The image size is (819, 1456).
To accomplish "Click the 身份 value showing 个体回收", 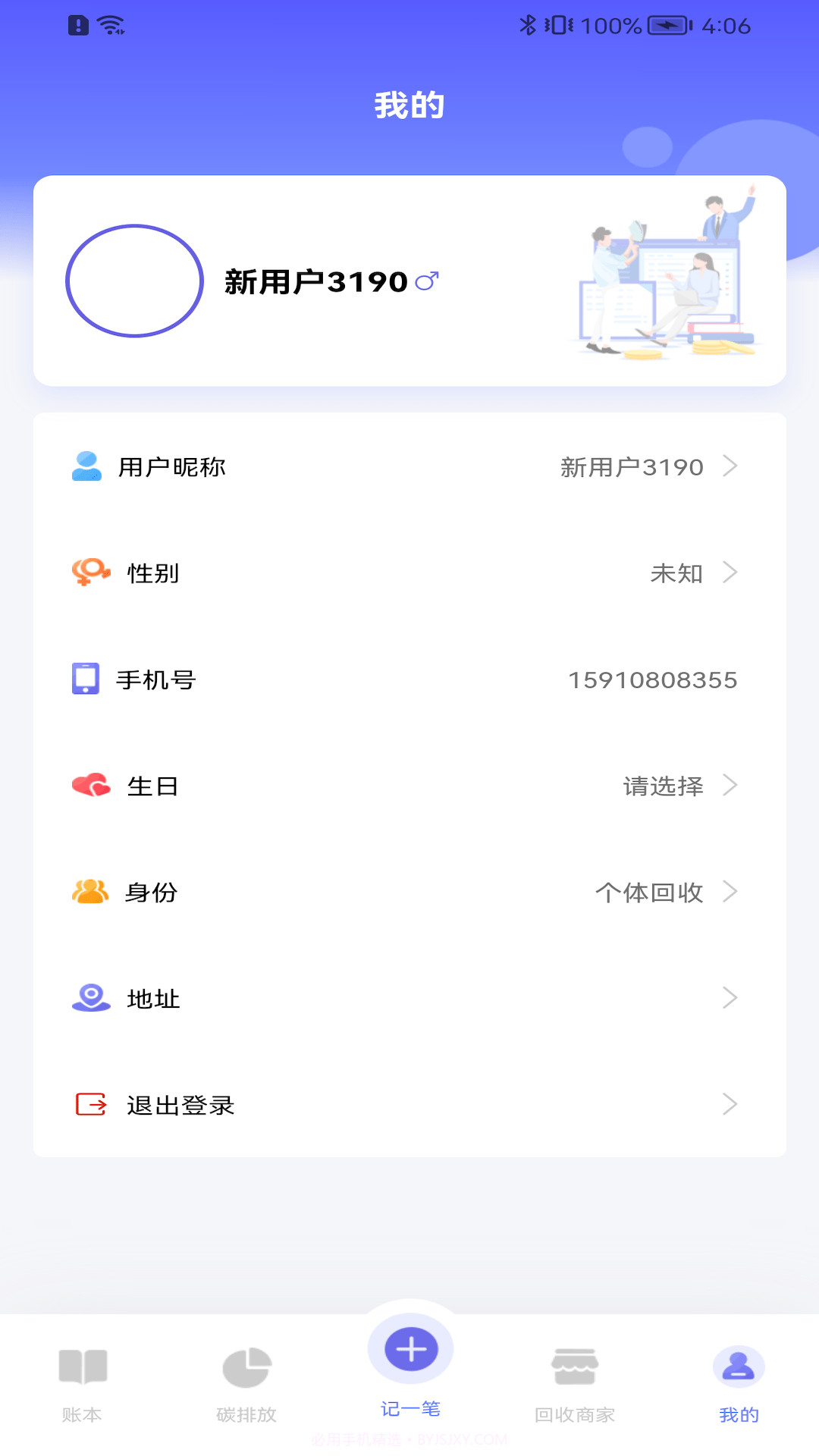I will [x=649, y=893].
